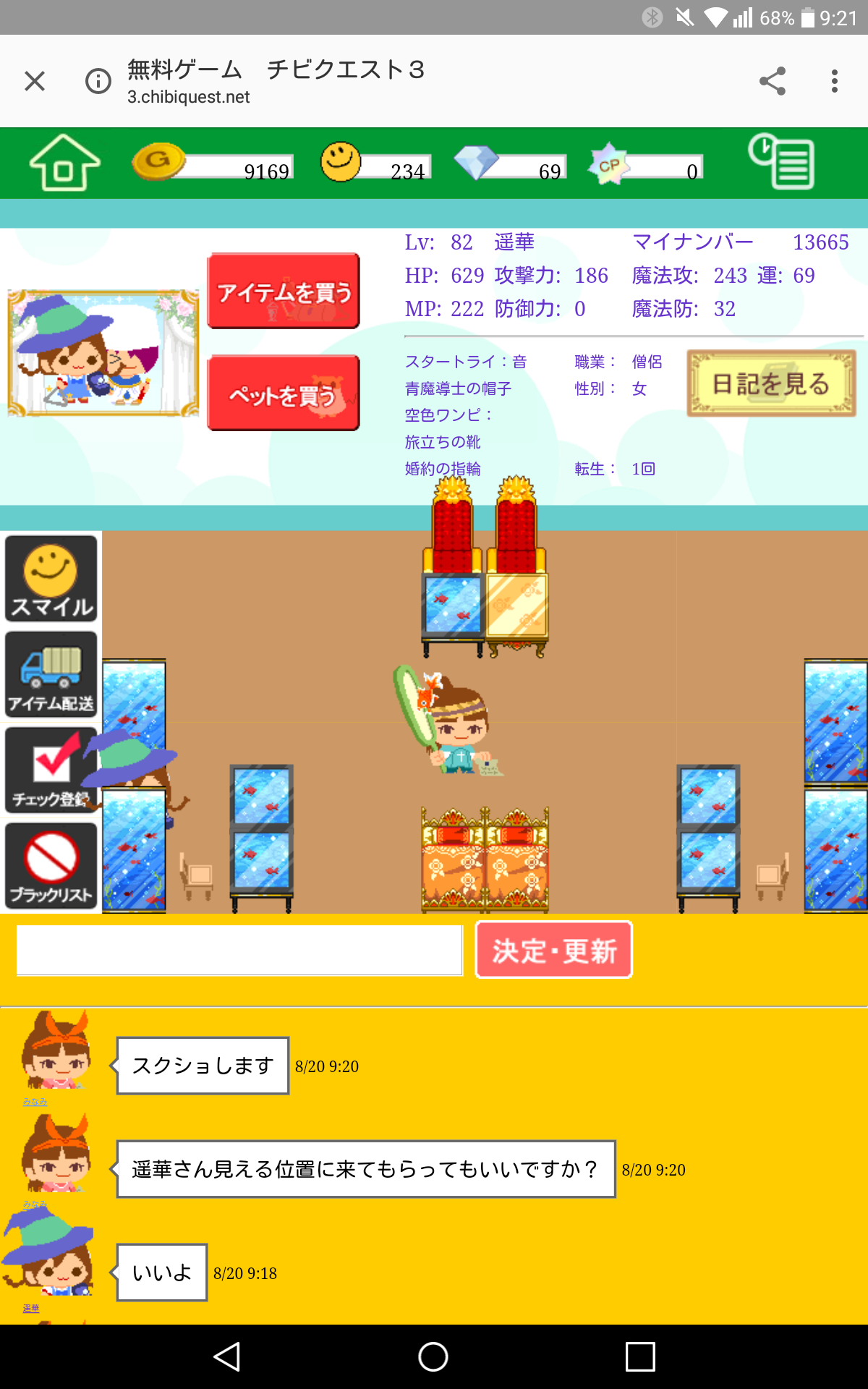Go to the game home icon
This screenshot has width=868, height=1389.
pyautogui.click(x=64, y=163)
